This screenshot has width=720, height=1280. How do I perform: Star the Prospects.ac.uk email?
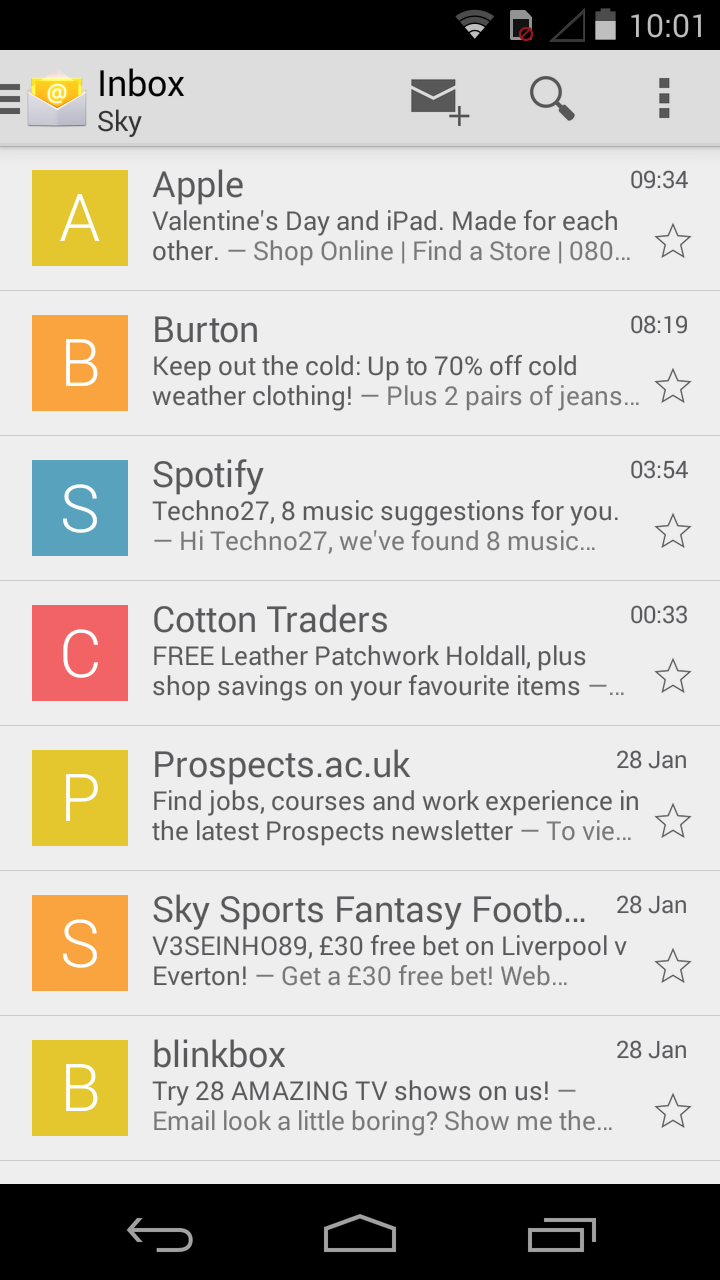pyautogui.click(x=672, y=821)
